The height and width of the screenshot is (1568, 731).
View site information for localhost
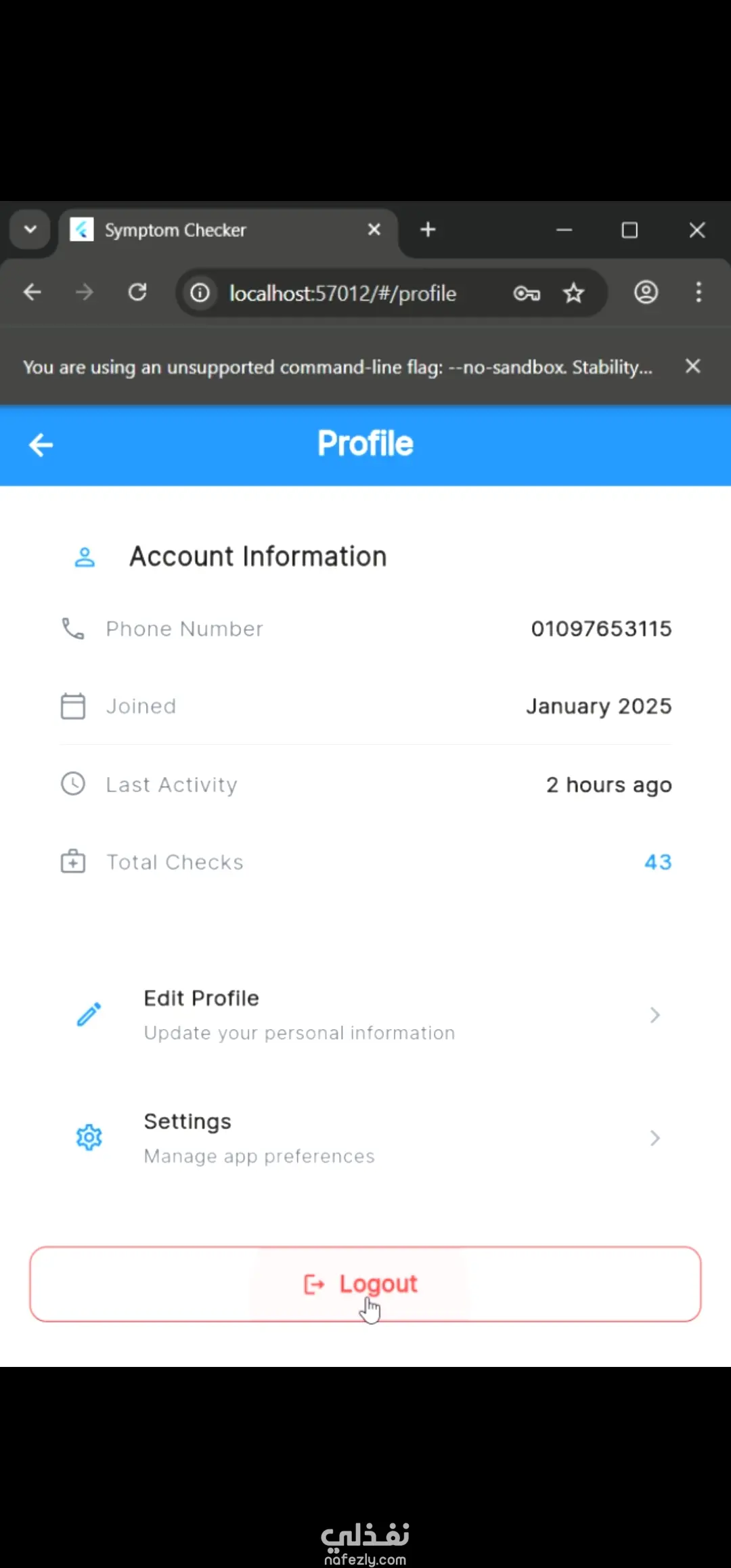200,293
